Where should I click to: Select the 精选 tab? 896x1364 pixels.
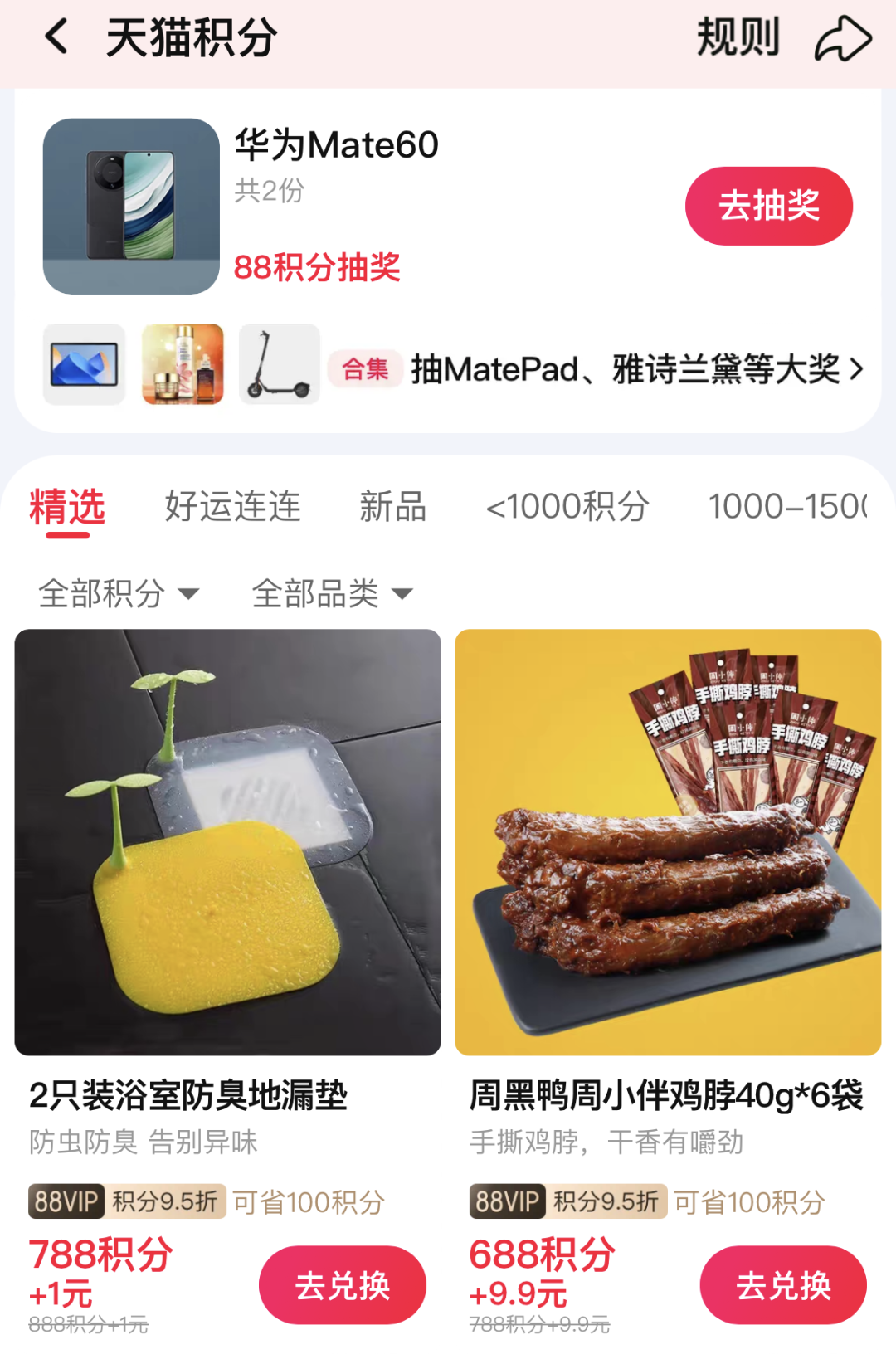coord(67,506)
